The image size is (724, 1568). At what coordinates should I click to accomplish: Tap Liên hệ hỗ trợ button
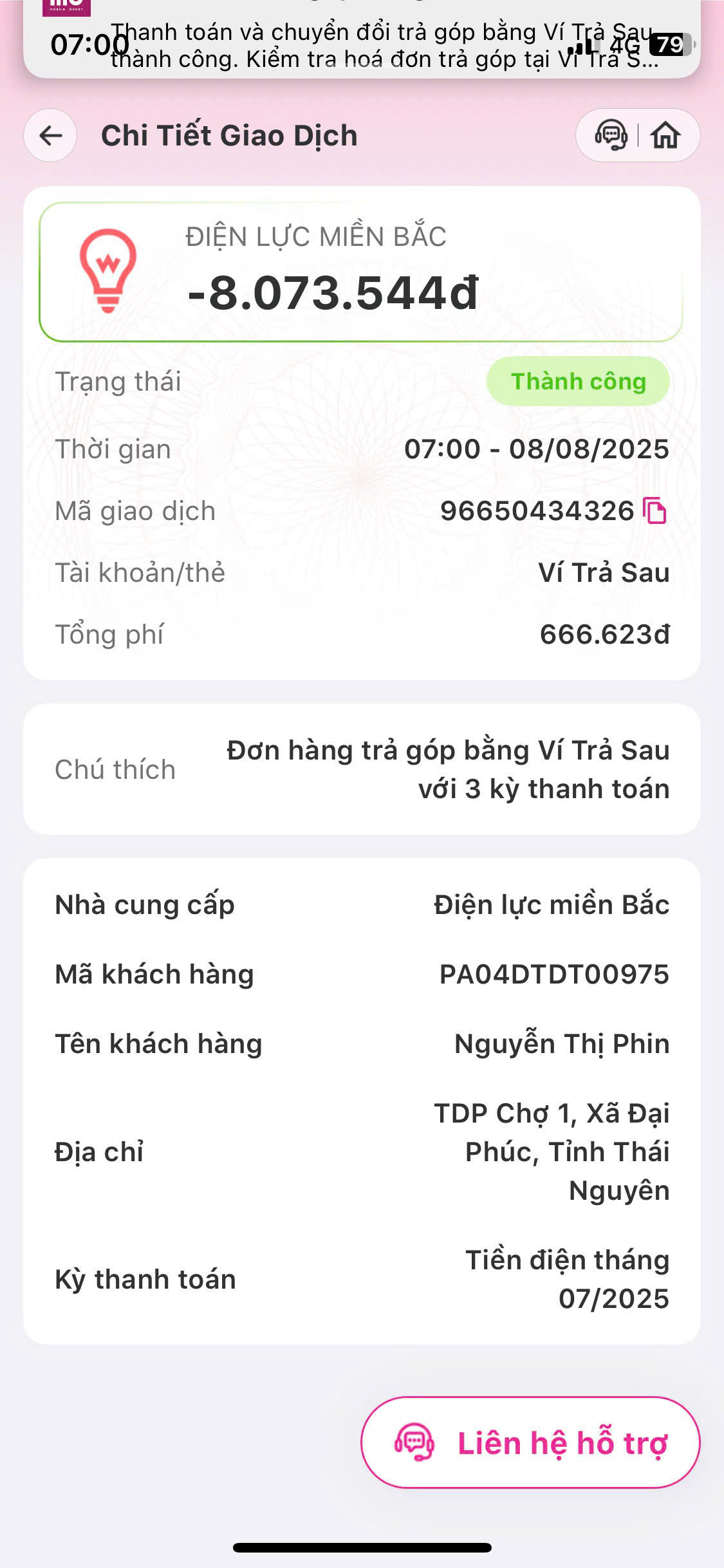pyautogui.click(x=530, y=1442)
